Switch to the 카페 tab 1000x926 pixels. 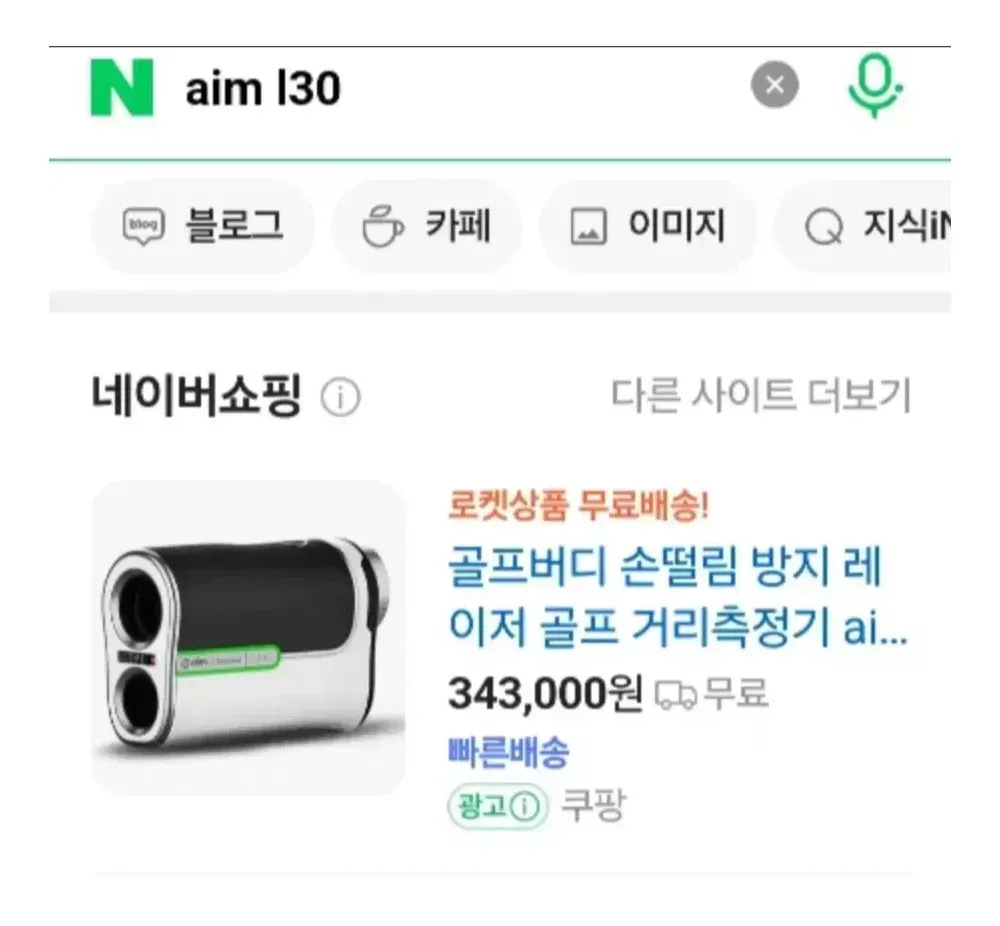point(427,227)
